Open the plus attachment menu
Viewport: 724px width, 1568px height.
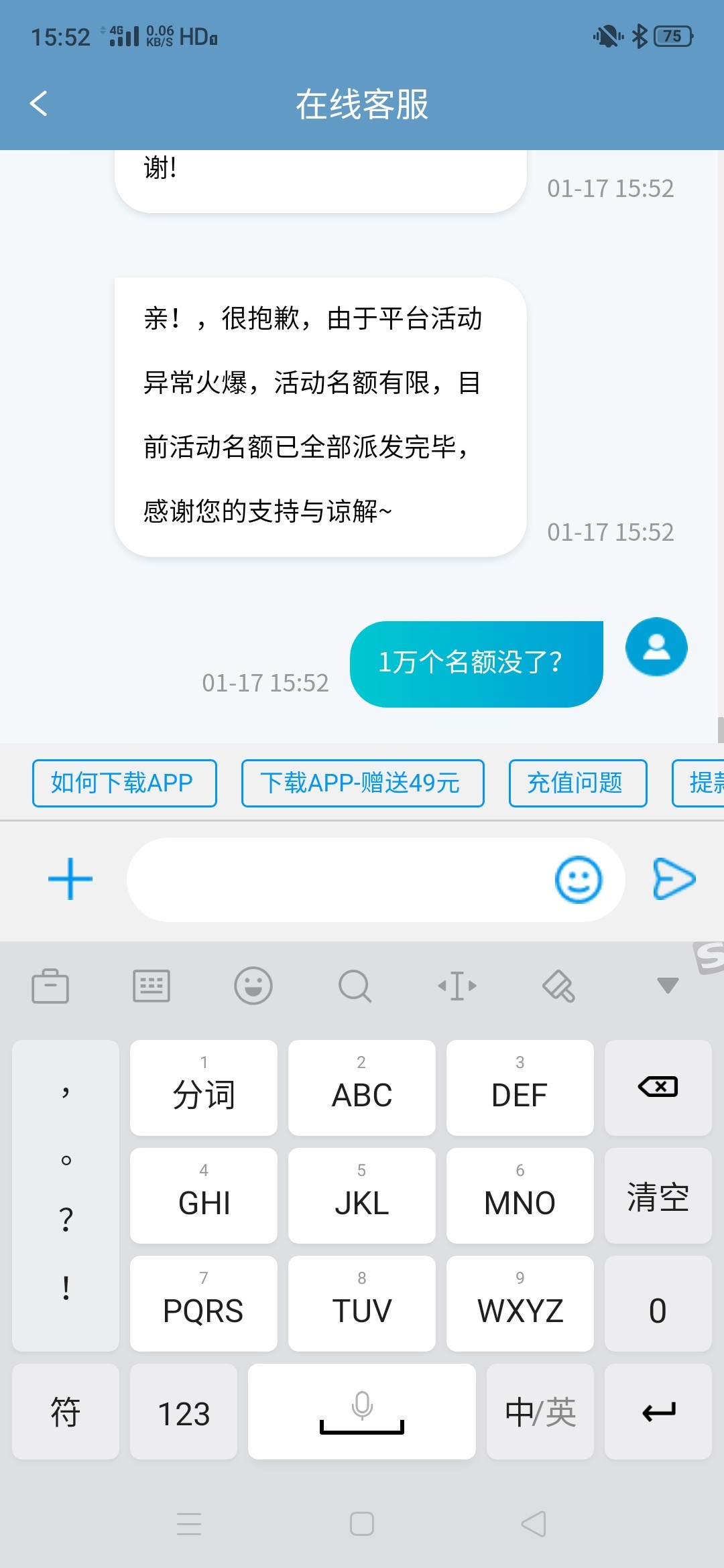click(x=70, y=878)
